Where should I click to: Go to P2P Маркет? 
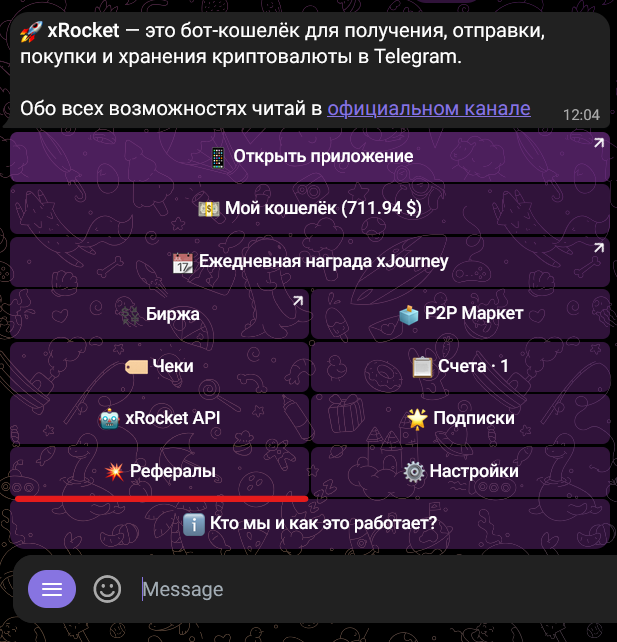coord(460,314)
